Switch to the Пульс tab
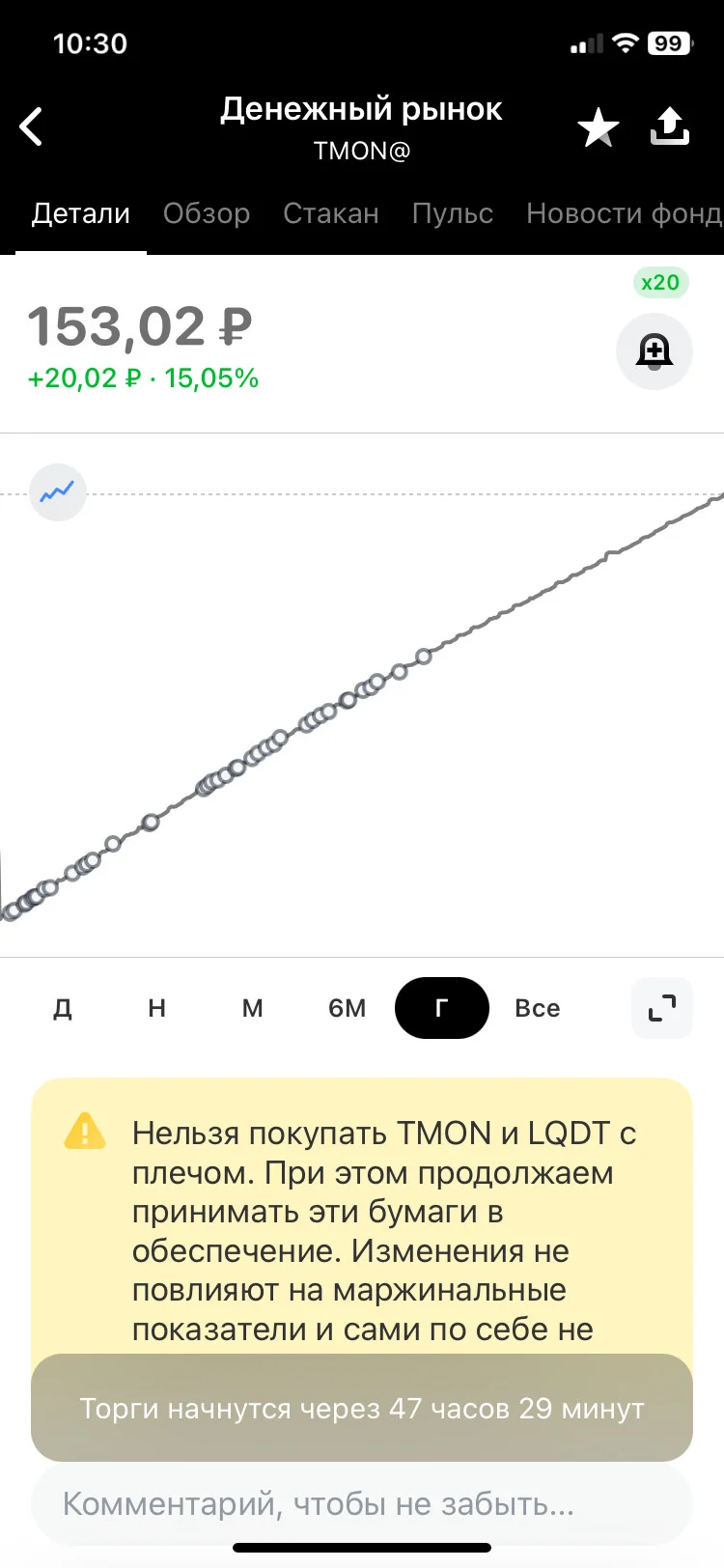 click(x=453, y=213)
